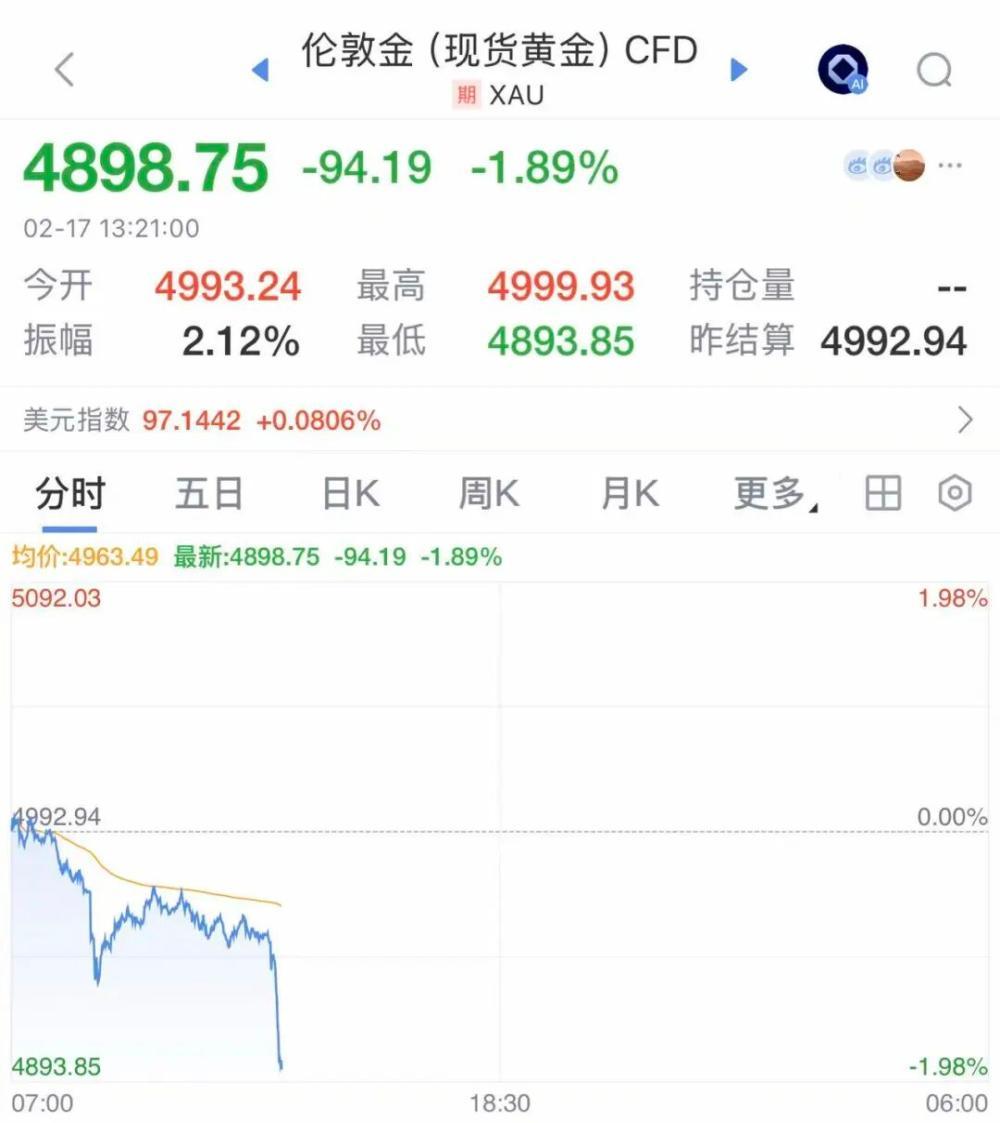Open chart settings hexagon icon

tap(955, 494)
